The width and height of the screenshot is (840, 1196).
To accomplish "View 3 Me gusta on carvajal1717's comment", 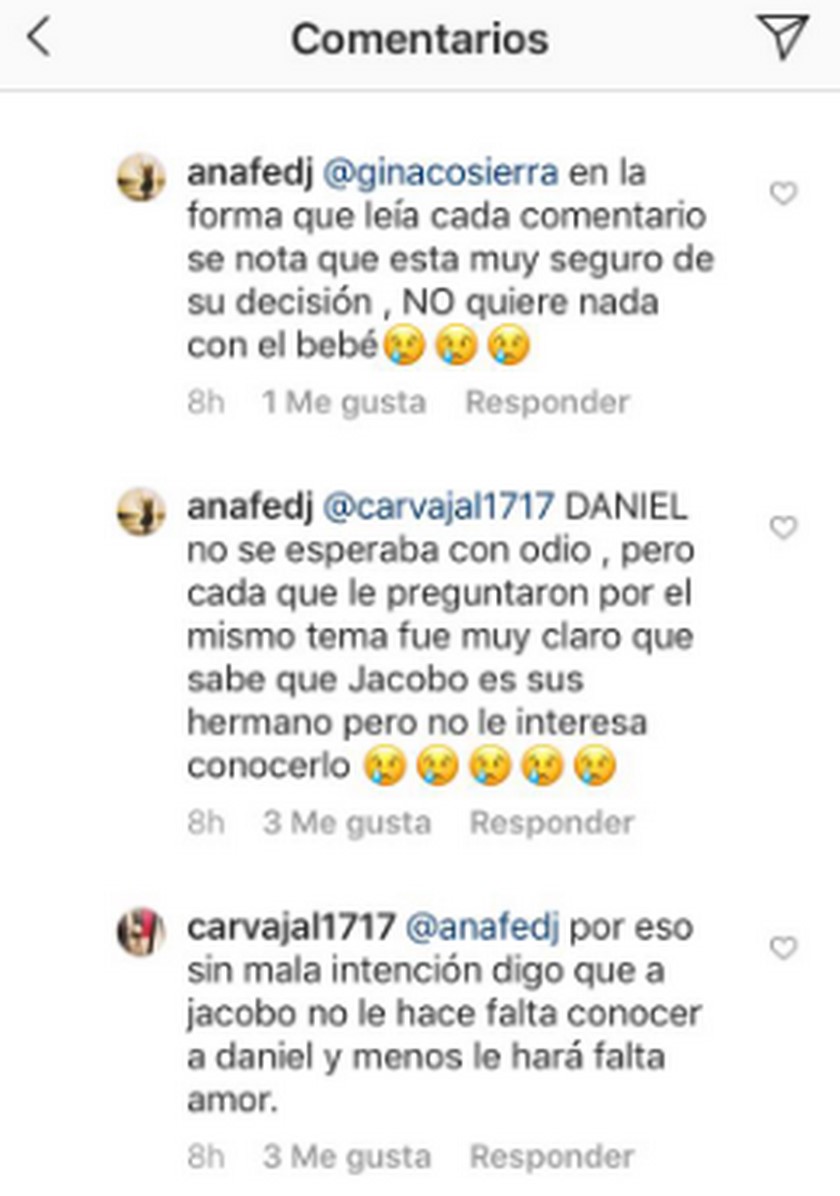I will 346,1157.
